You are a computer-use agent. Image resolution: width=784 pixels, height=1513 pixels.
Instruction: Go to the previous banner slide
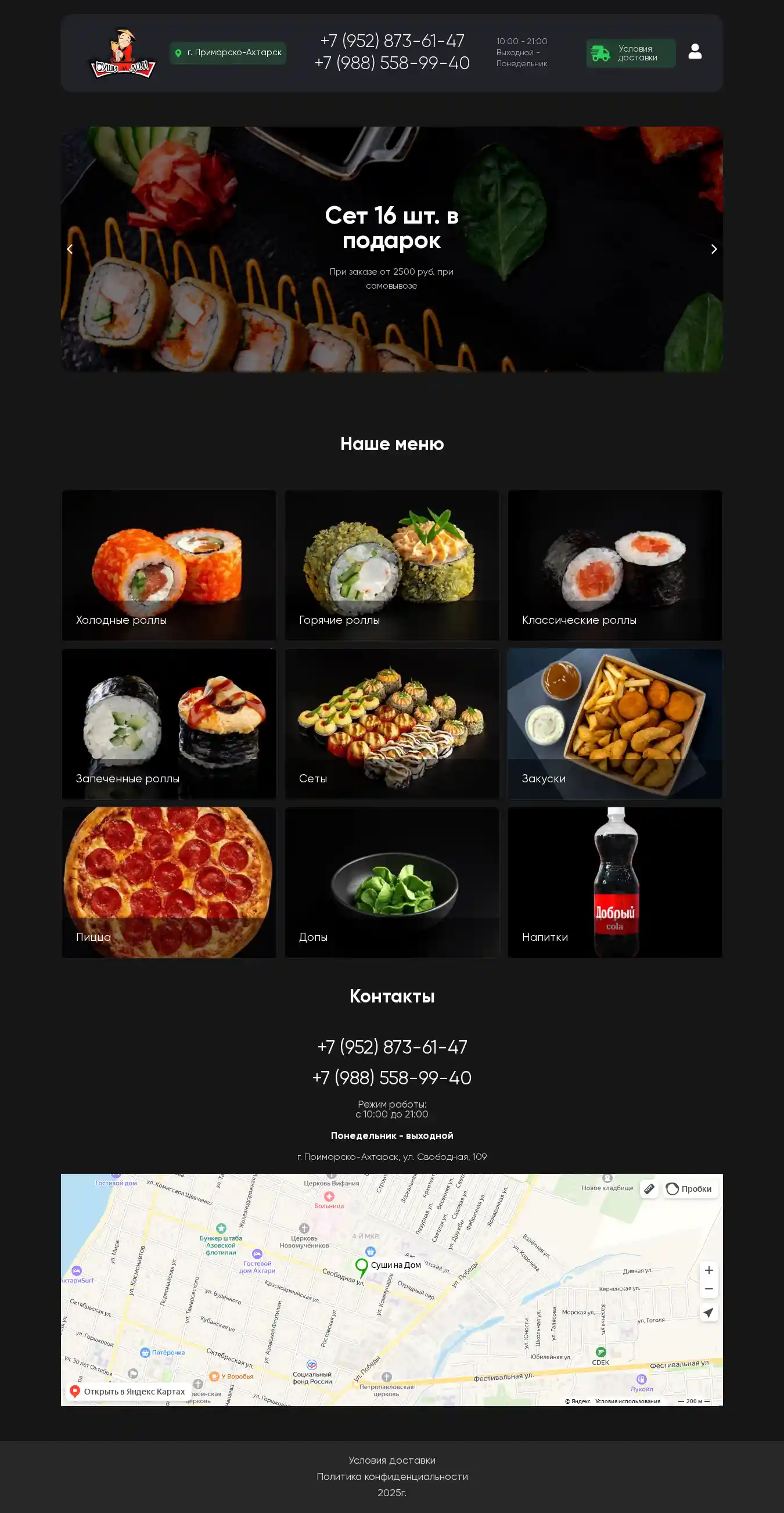(x=70, y=249)
